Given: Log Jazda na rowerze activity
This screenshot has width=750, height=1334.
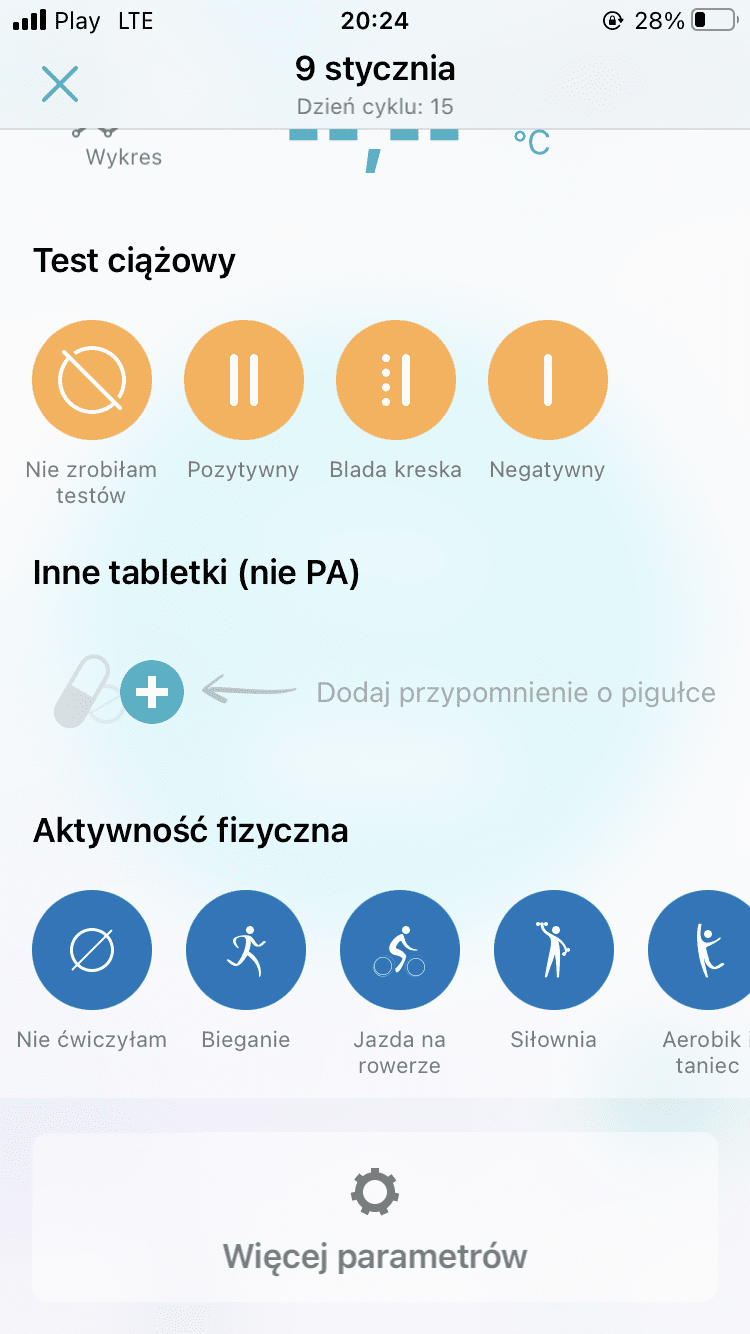Looking at the screenshot, I should click(400, 950).
